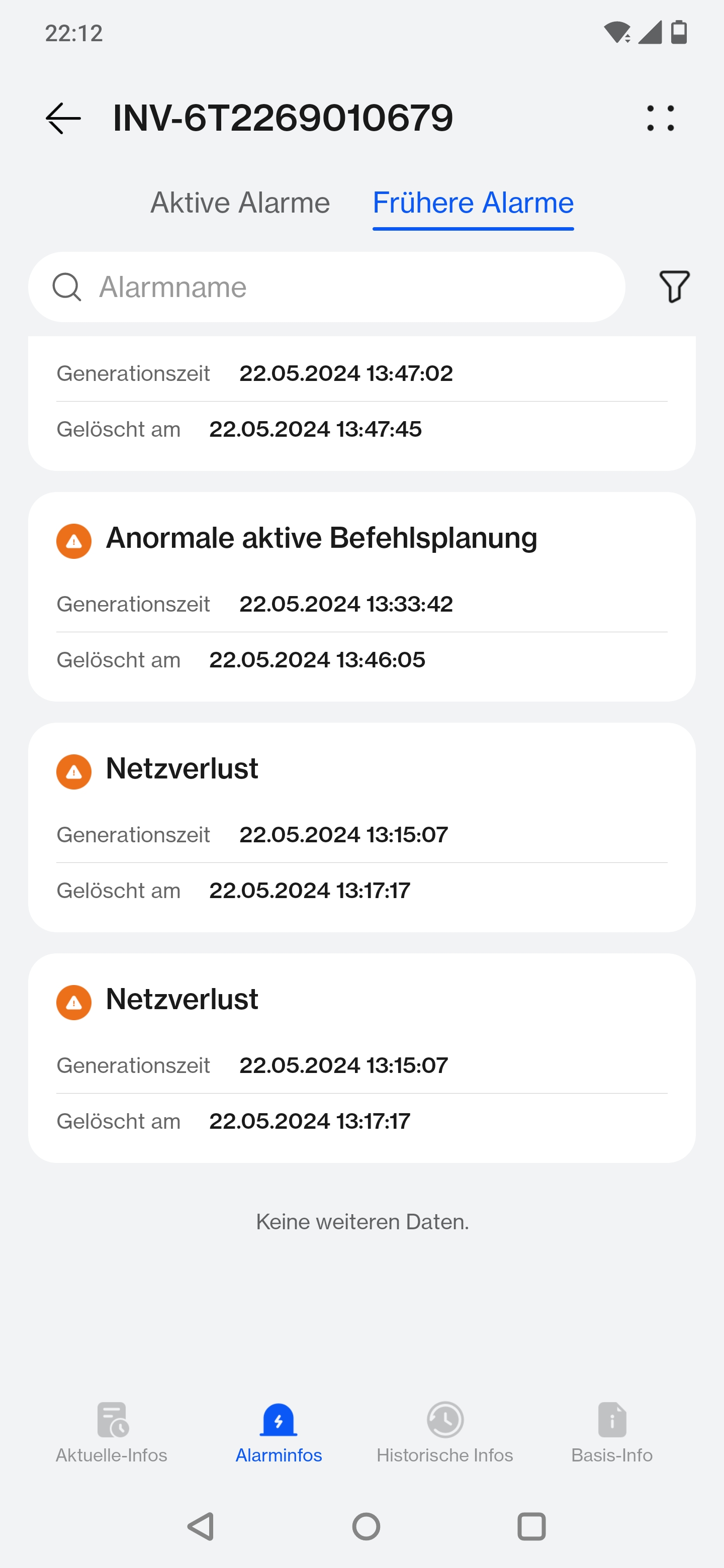Screen dimensions: 724x1568
Task: Open the system recent apps view
Action: [531, 1527]
